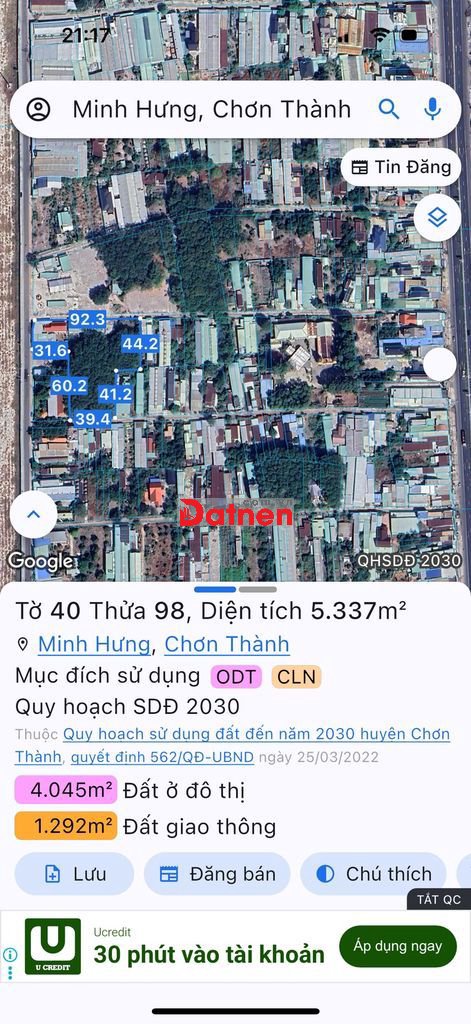The image size is (471, 1024).
Task: Start voice search with the microphone
Action: [432, 109]
